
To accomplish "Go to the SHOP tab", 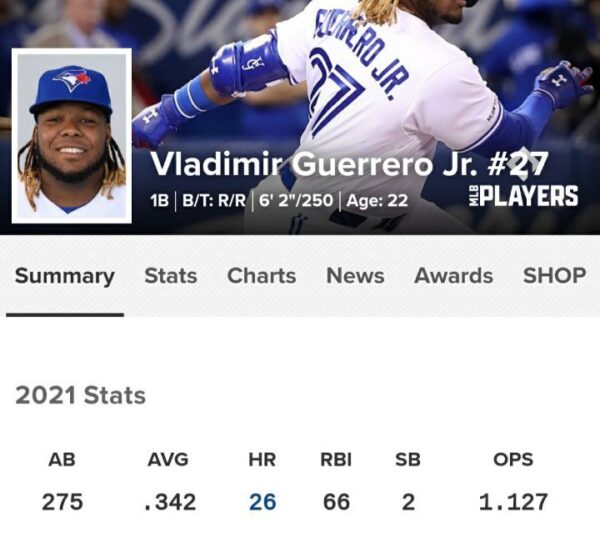I will click(x=554, y=276).
